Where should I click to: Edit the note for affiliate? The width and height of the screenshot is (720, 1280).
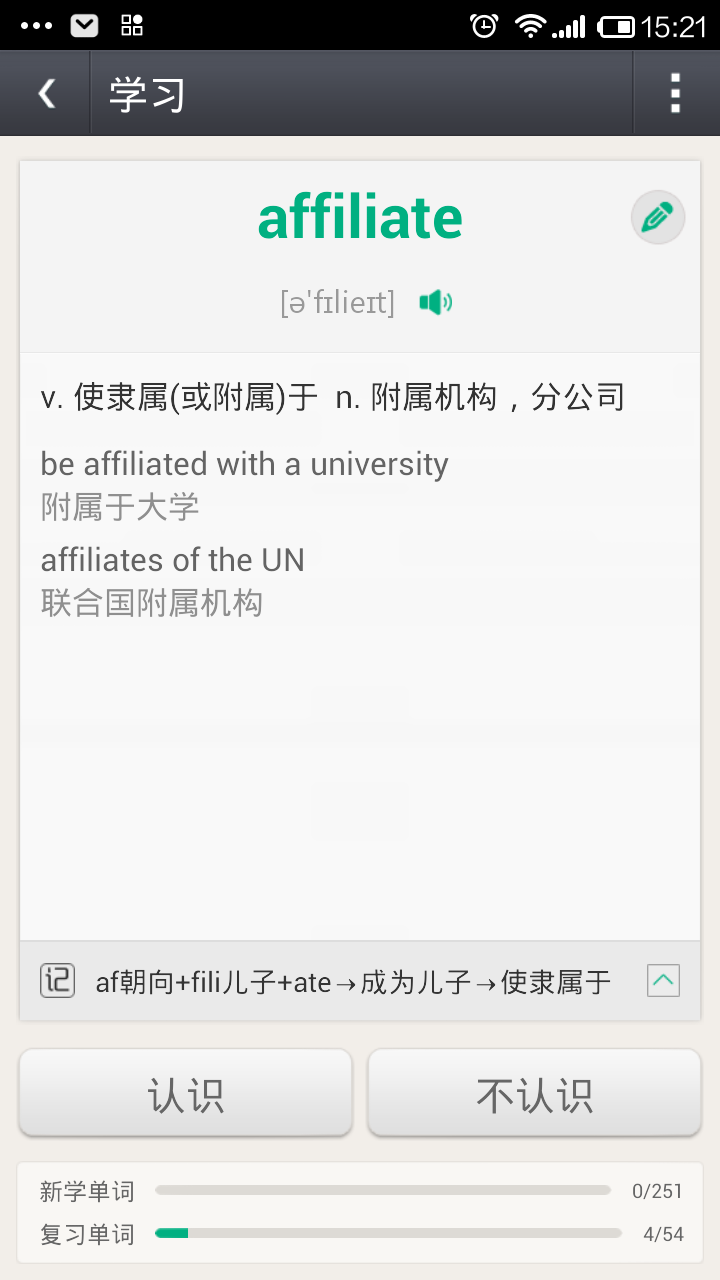657,217
